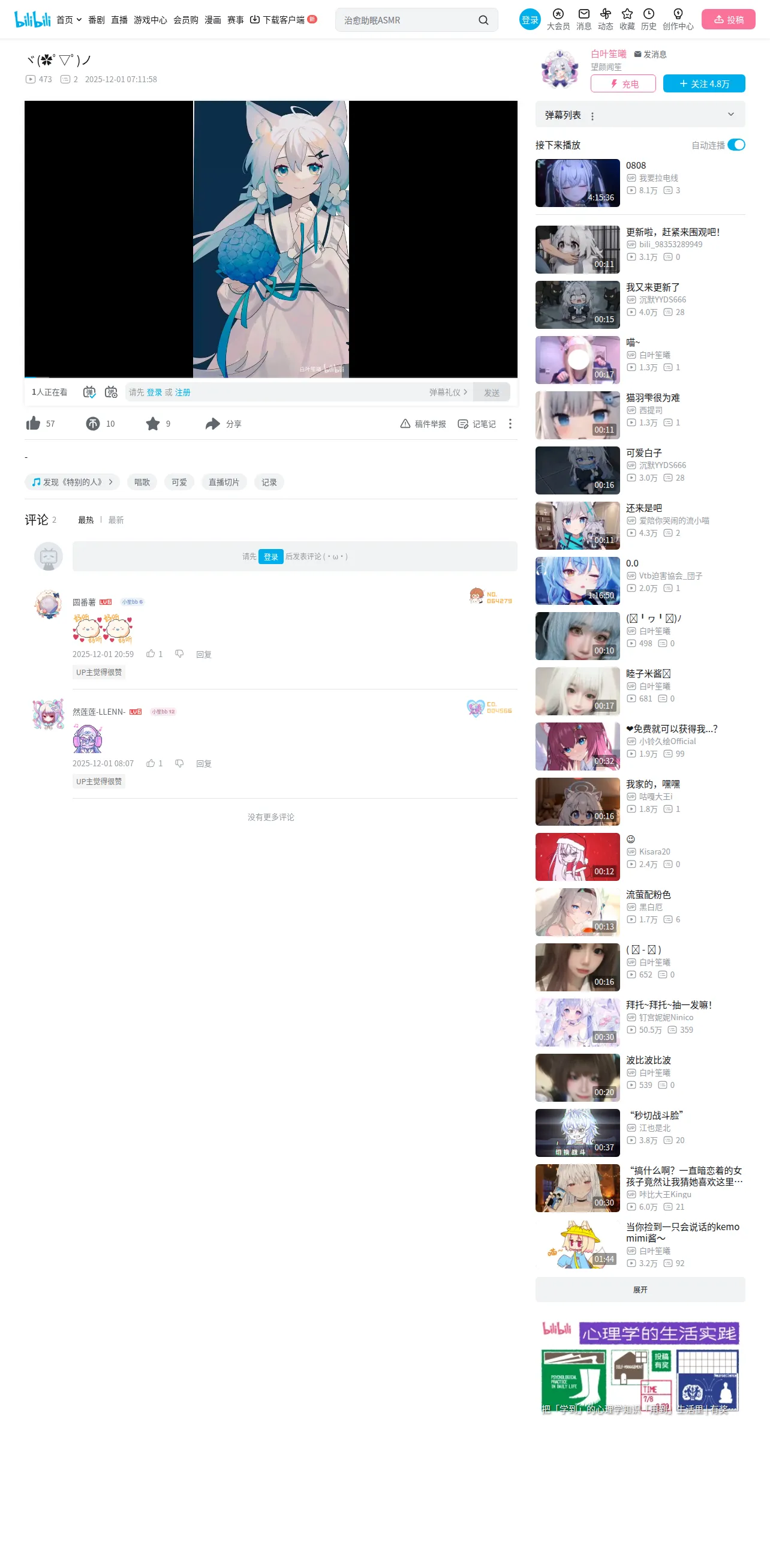
Task: Open the 弹幕礼仪 danmaku etiquette link
Action: pos(448,392)
